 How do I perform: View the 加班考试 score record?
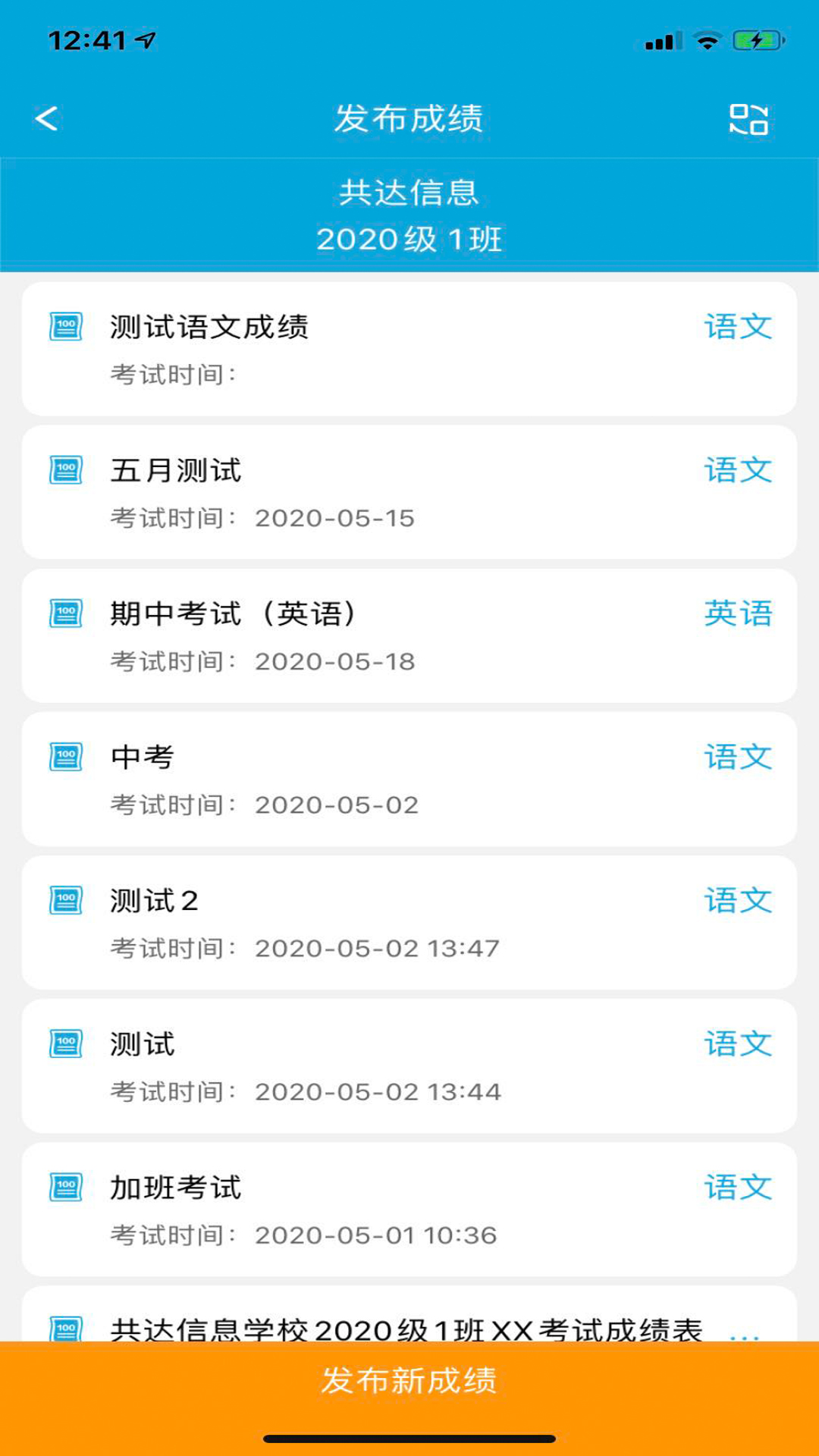409,1209
